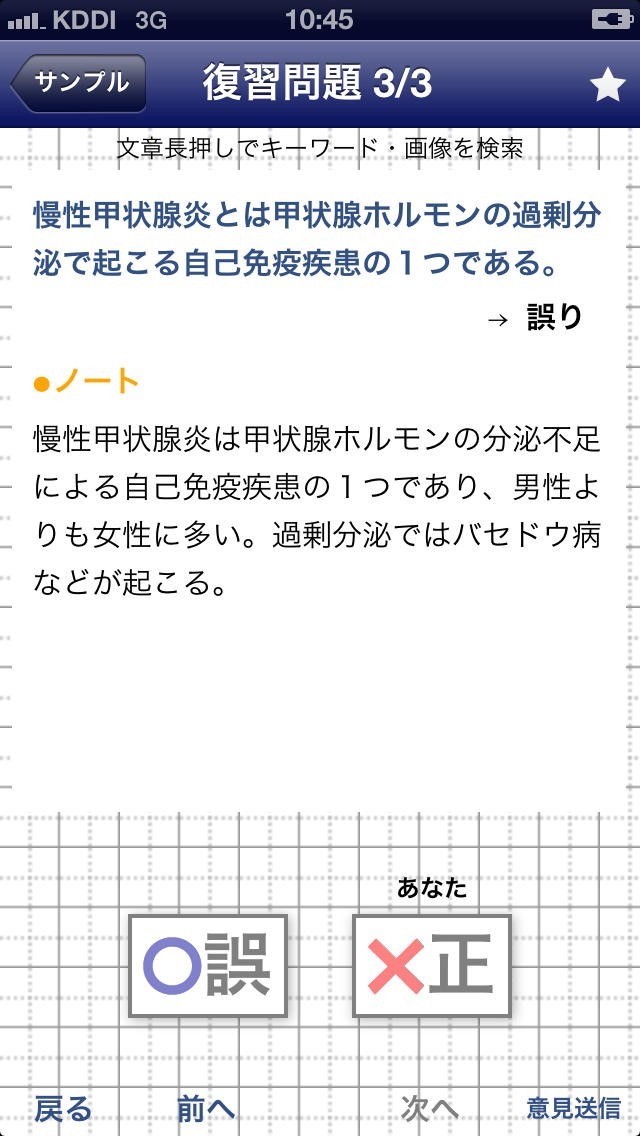Favorite this question with the star
This screenshot has width=640, height=1136.
click(x=607, y=86)
